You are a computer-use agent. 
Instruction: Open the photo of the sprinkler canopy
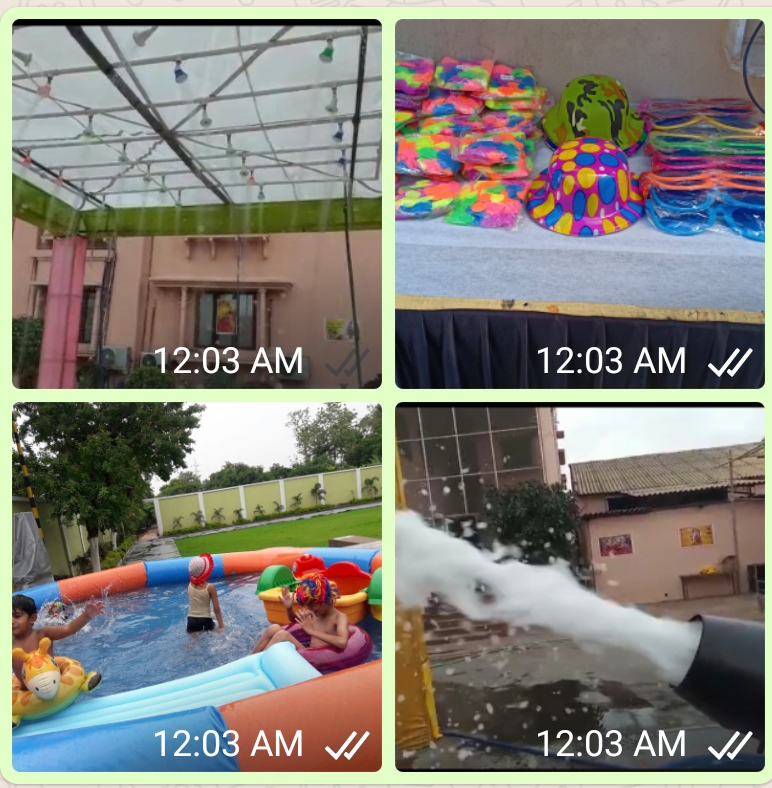[196, 203]
